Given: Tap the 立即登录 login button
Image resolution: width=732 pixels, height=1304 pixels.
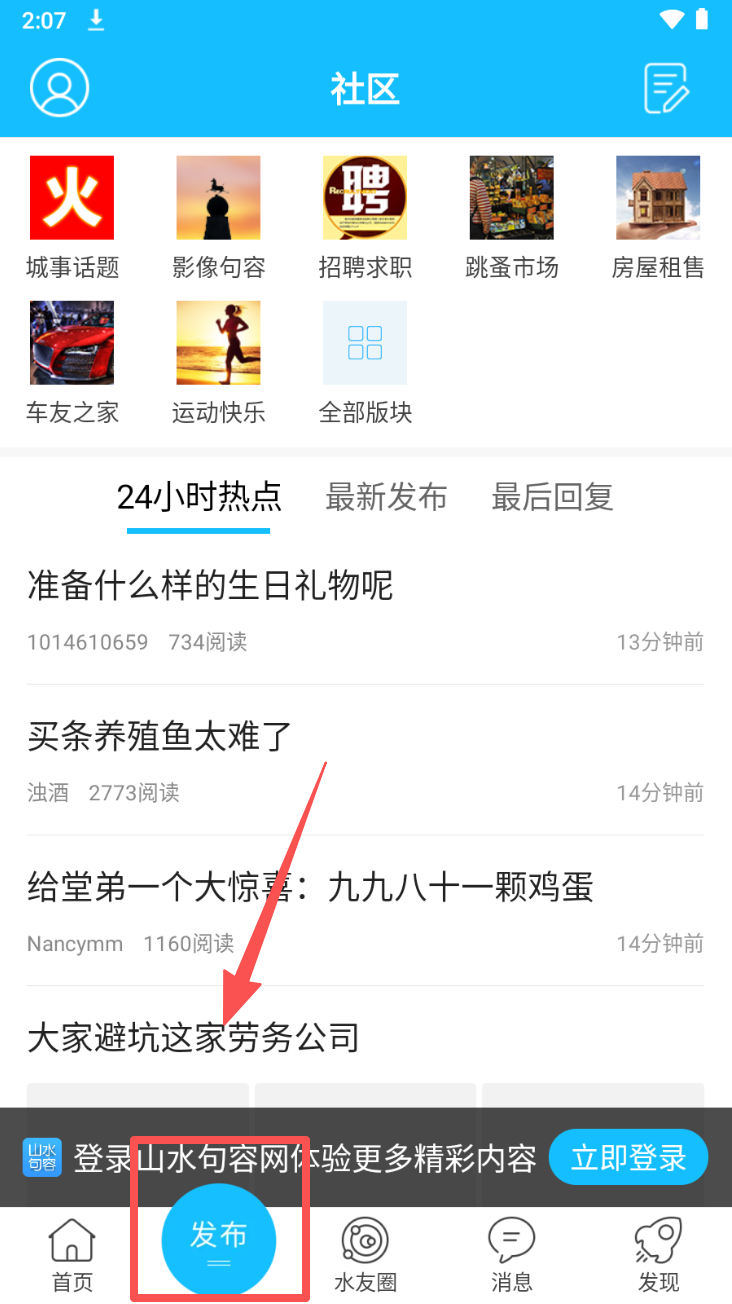Looking at the screenshot, I should 628,1158.
